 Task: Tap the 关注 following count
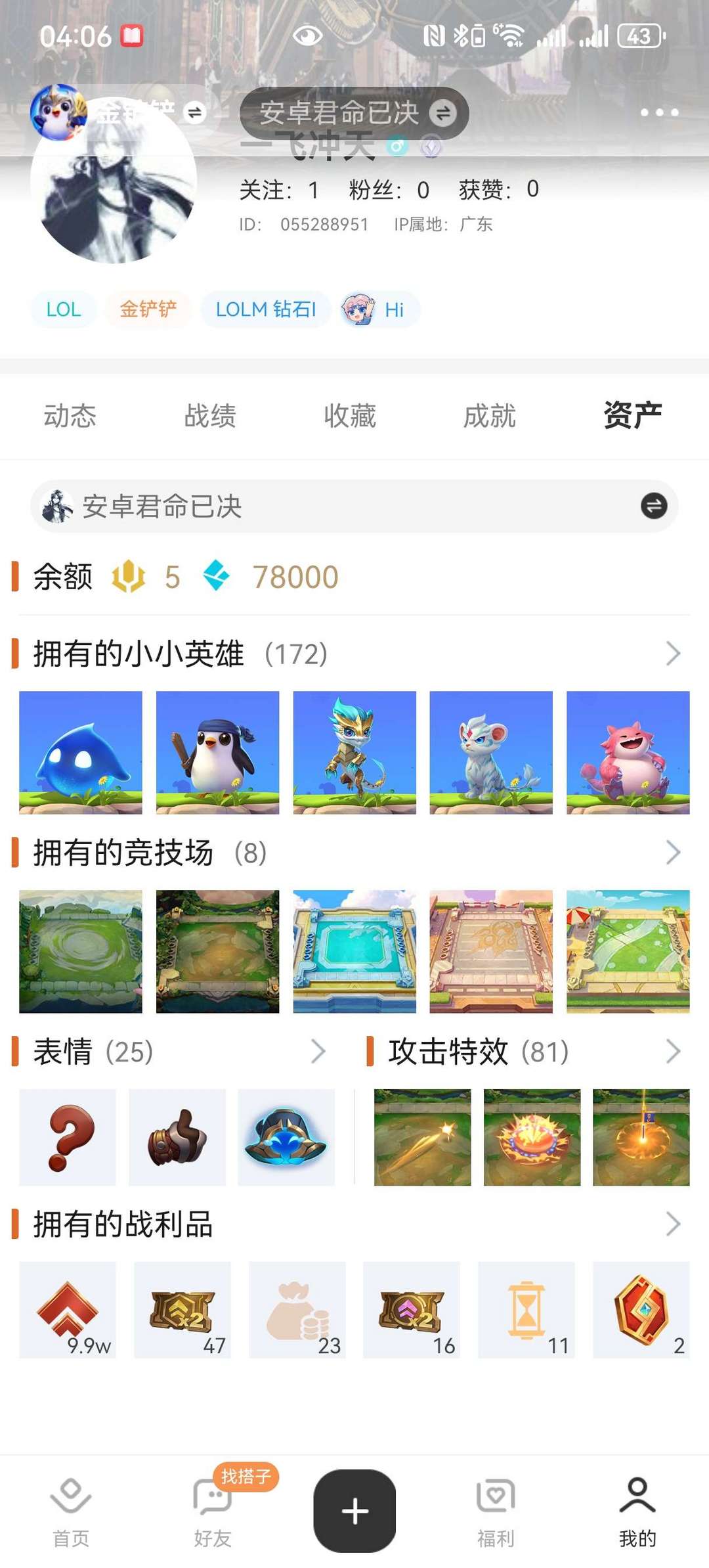pyautogui.click(x=279, y=190)
